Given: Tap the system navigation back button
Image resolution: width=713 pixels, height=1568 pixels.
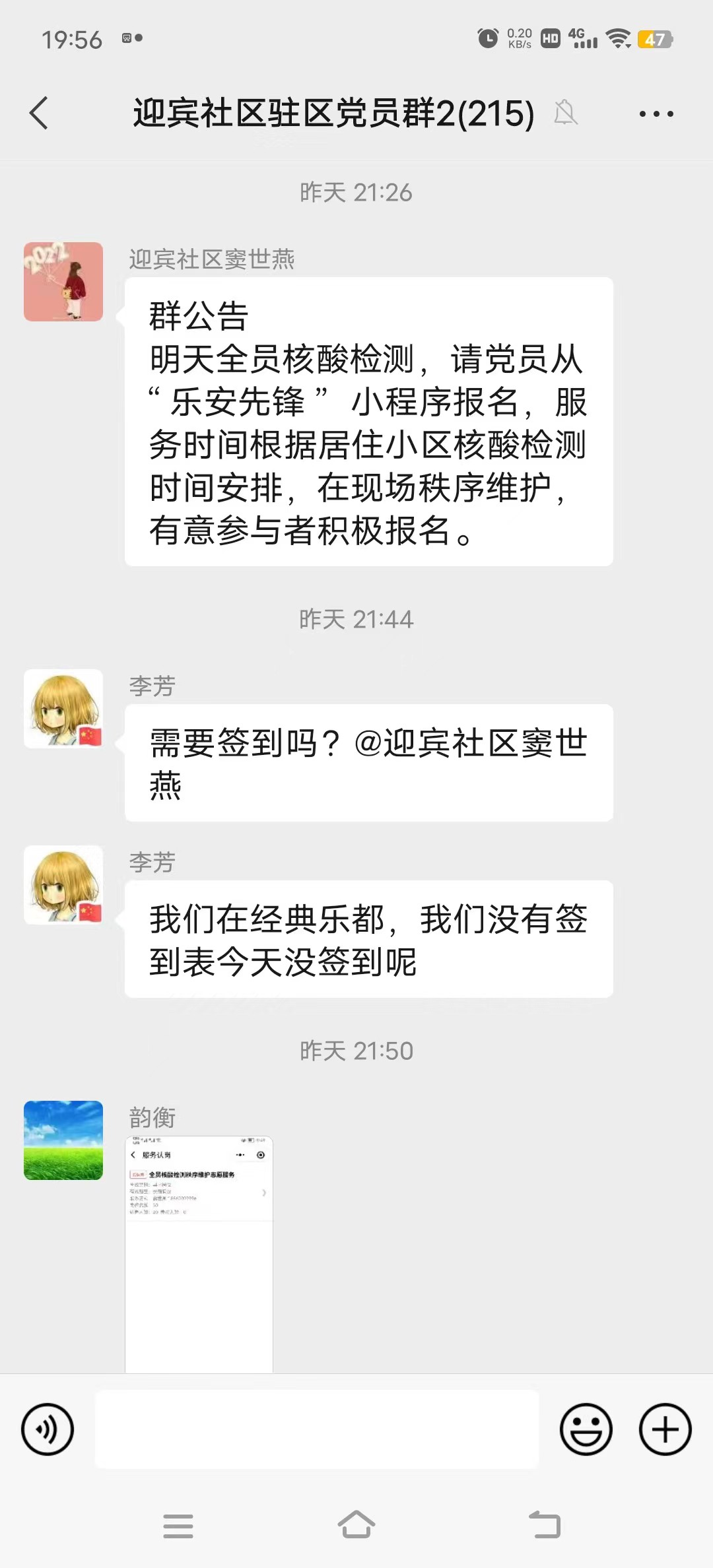Looking at the screenshot, I should [545, 1525].
